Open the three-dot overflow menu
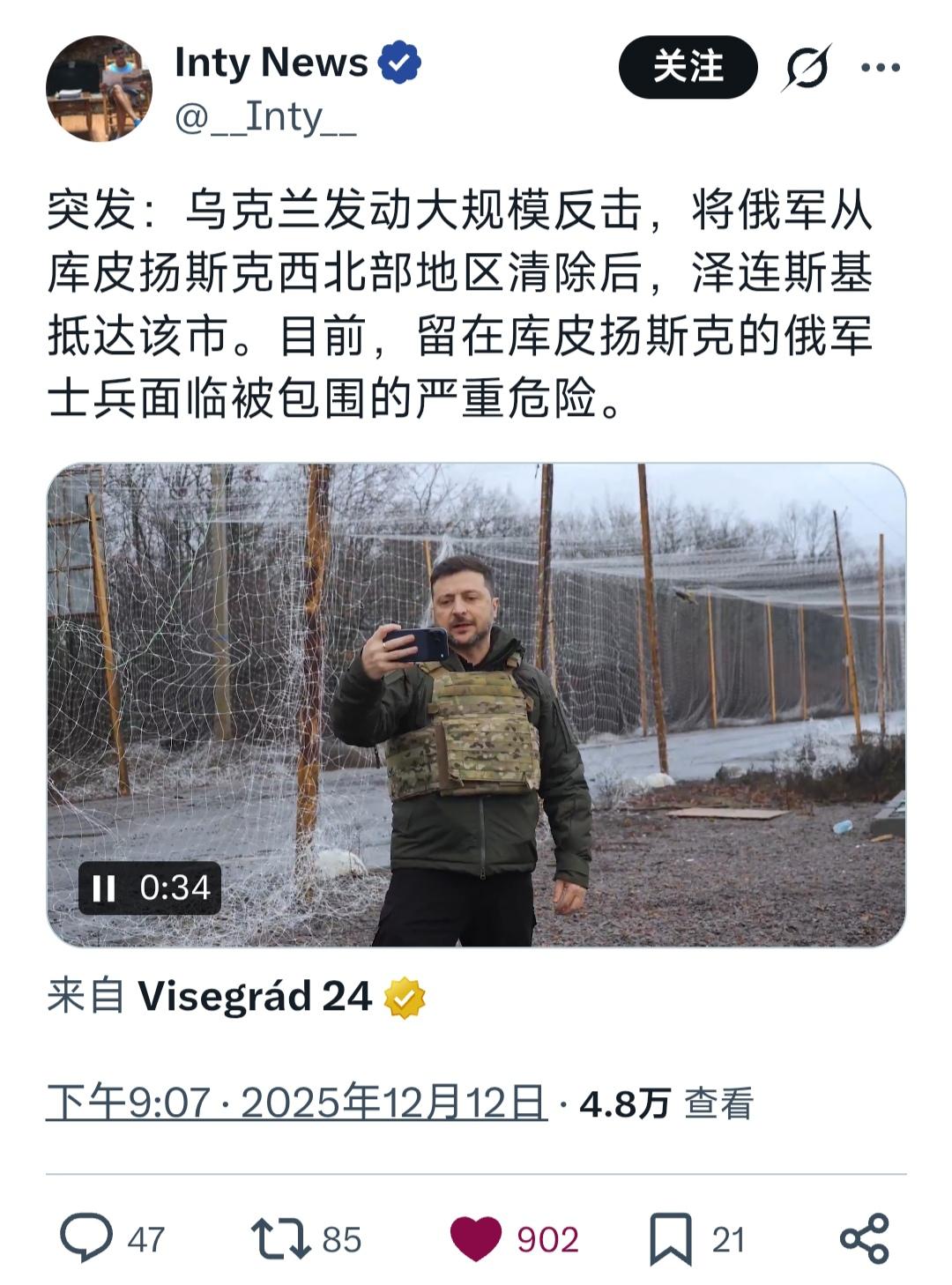The width and height of the screenshot is (952, 1285). 880,67
